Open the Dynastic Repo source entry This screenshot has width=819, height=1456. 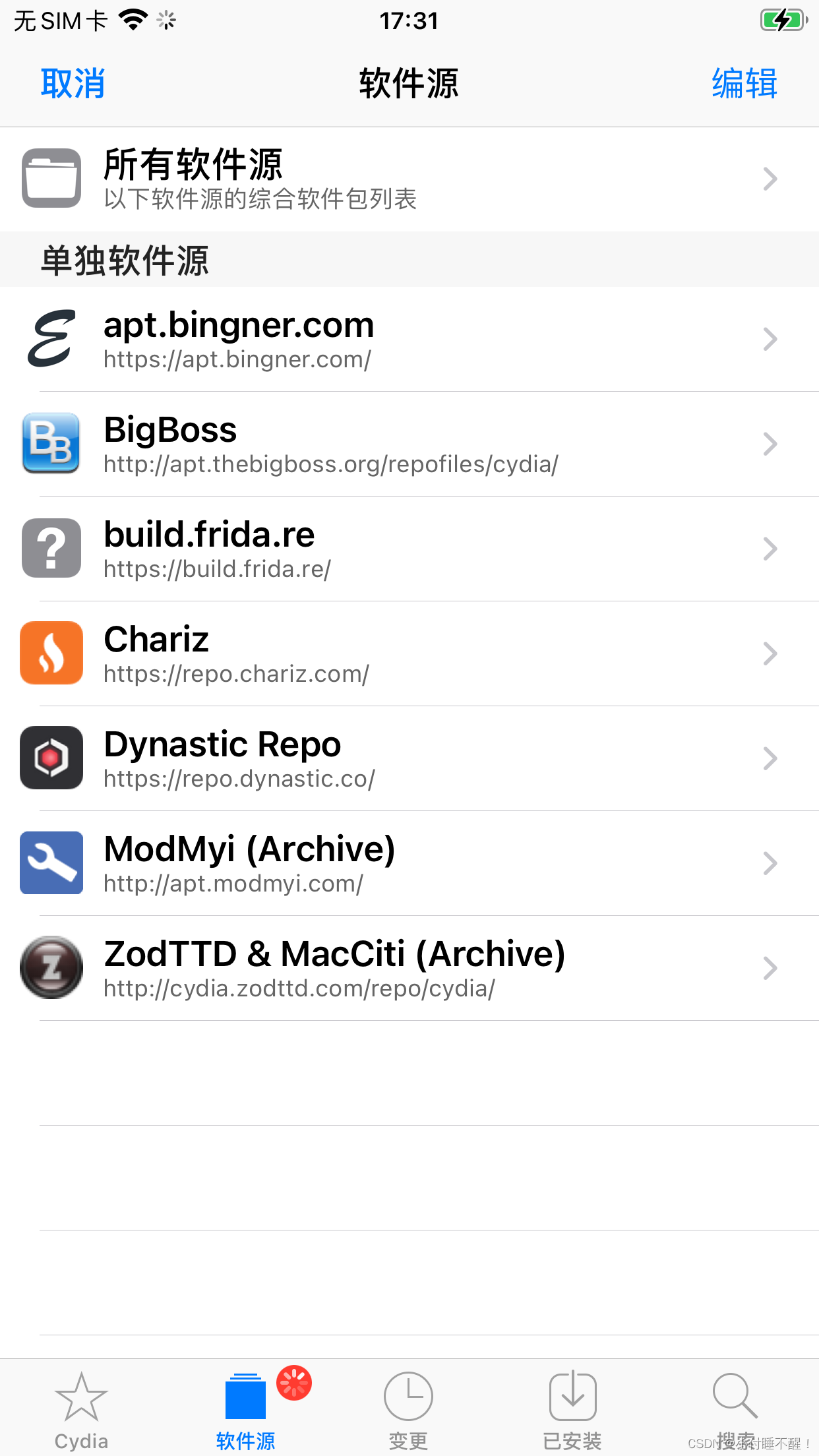[x=770, y=758]
